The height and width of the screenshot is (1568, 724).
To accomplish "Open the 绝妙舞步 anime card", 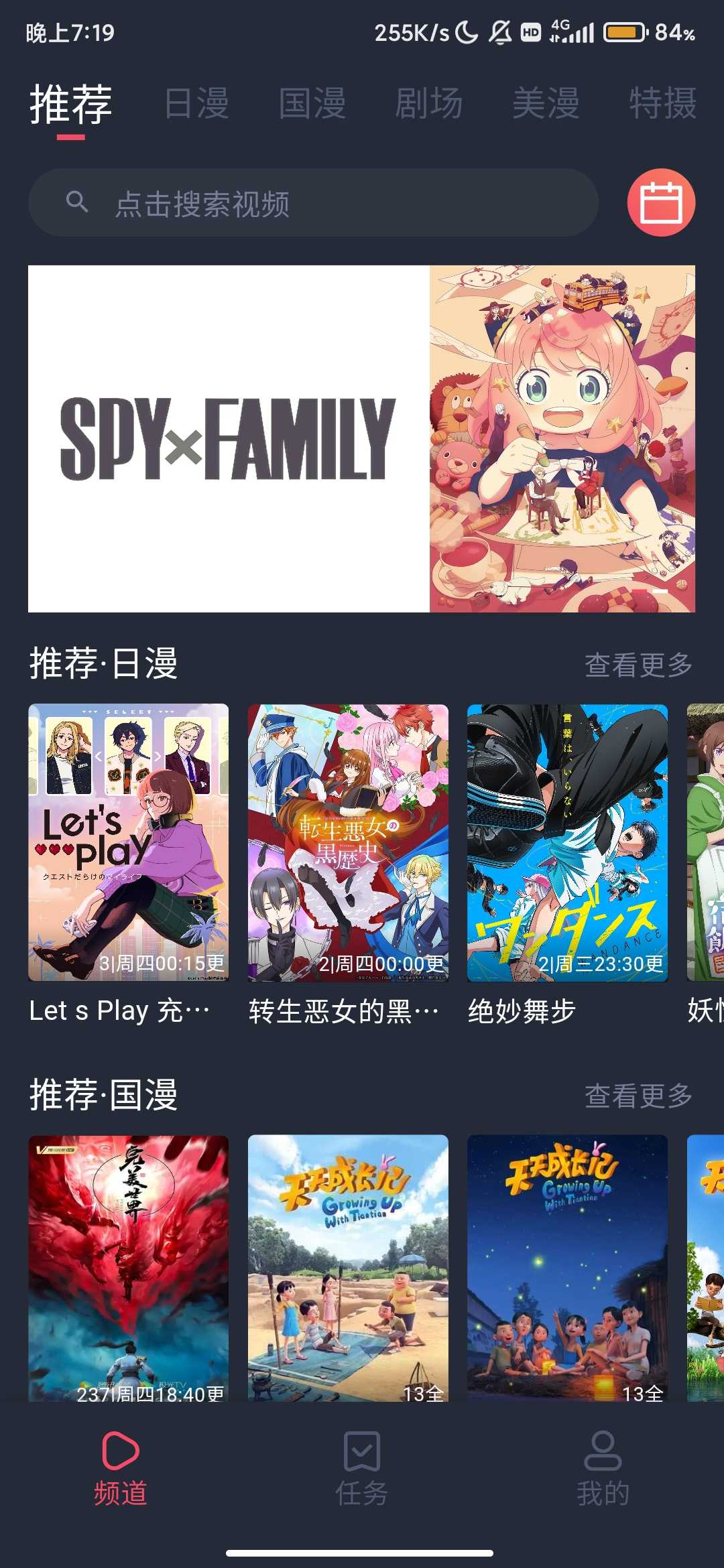I will coord(567,842).
